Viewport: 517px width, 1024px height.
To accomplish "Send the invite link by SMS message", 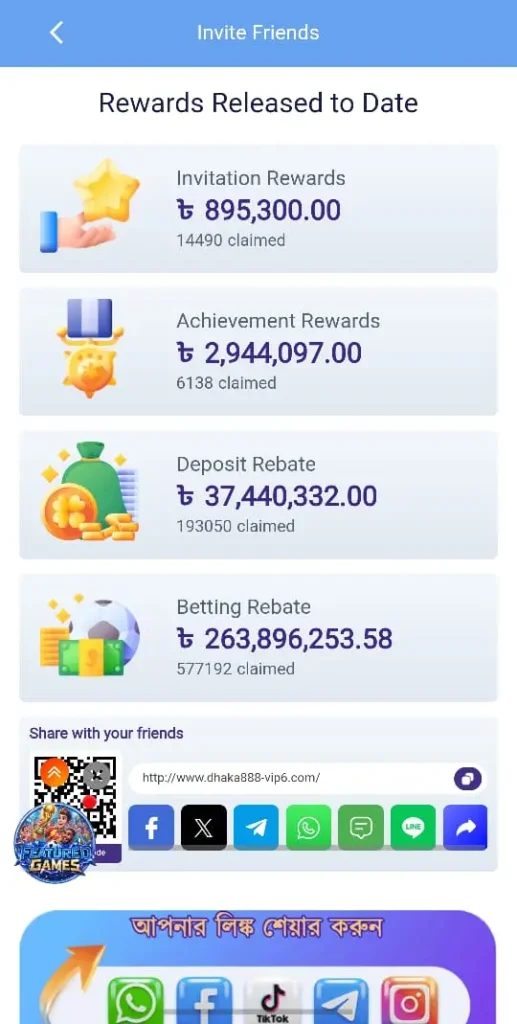I will (360, 827).
